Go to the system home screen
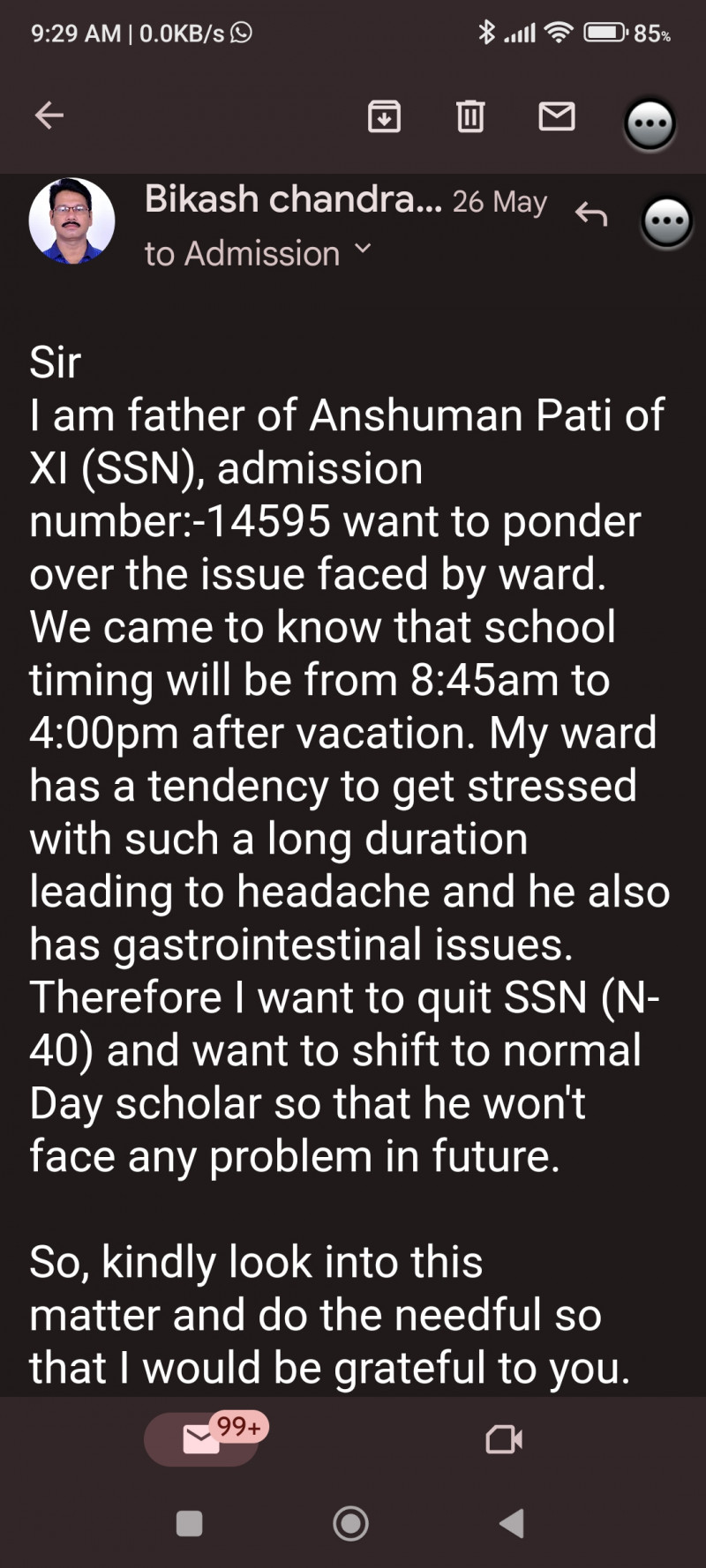The width and height of the screenshot is (706, 1568). (x=350, y=1523)
